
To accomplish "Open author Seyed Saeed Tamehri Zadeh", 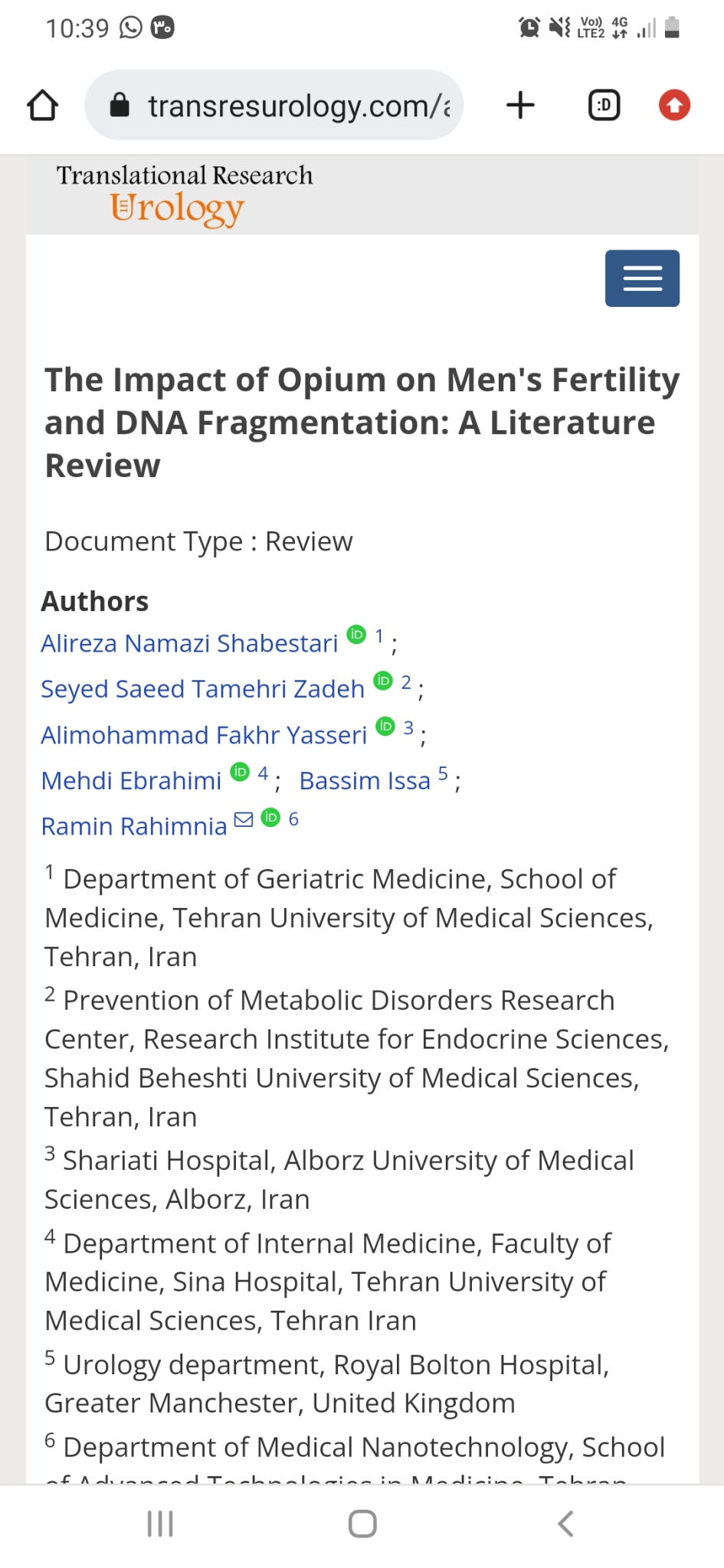I will [203, 689].
